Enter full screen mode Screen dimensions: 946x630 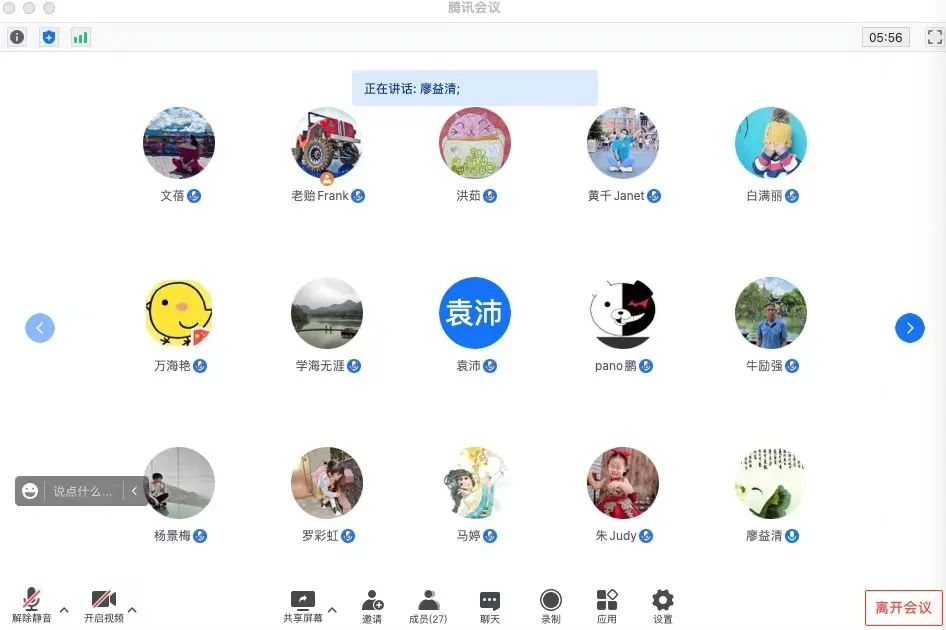[935, 37]
